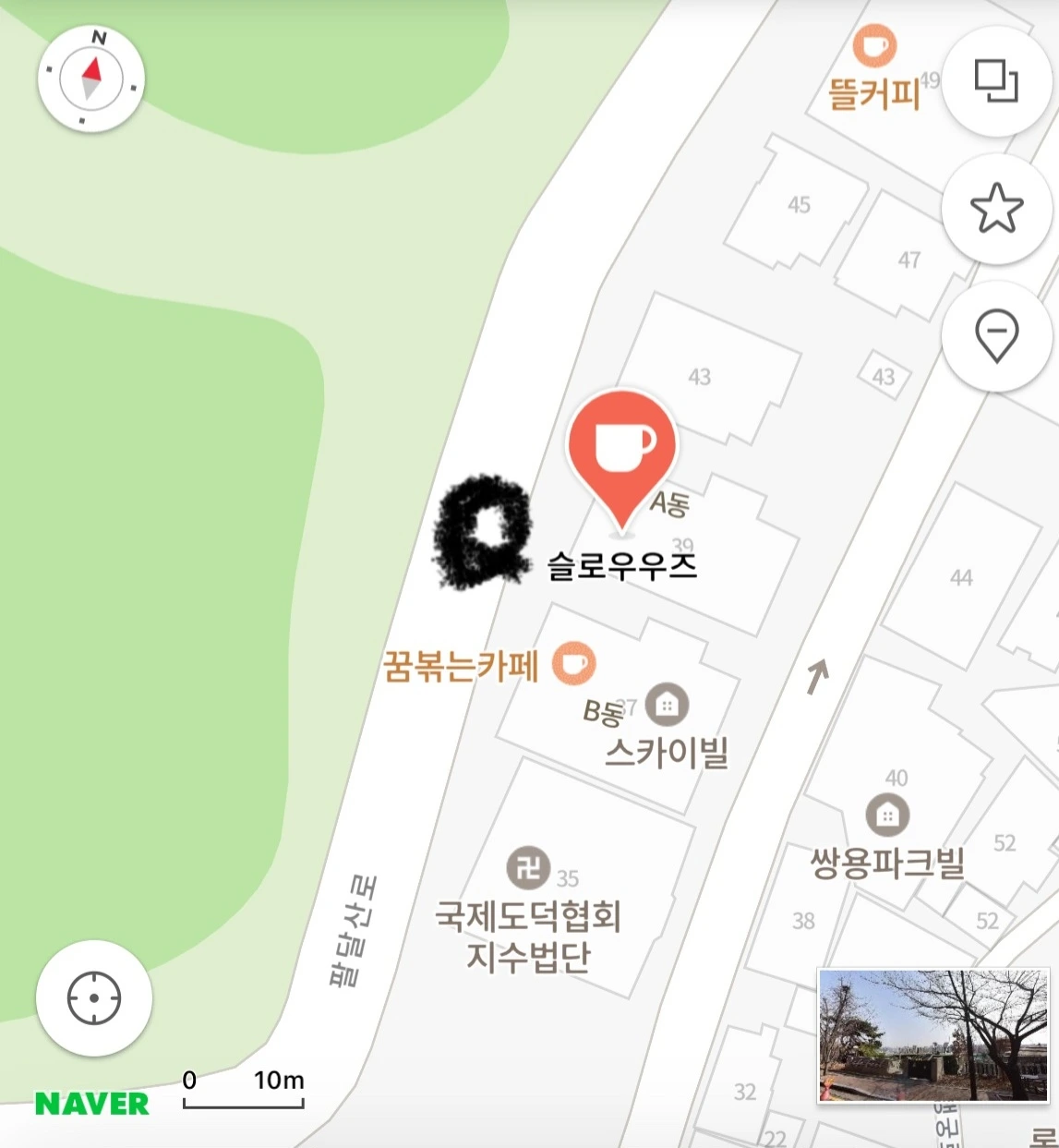1059x1148 pixels.
Task: Open favorites with the star button
Action: [x=996, y=209]
